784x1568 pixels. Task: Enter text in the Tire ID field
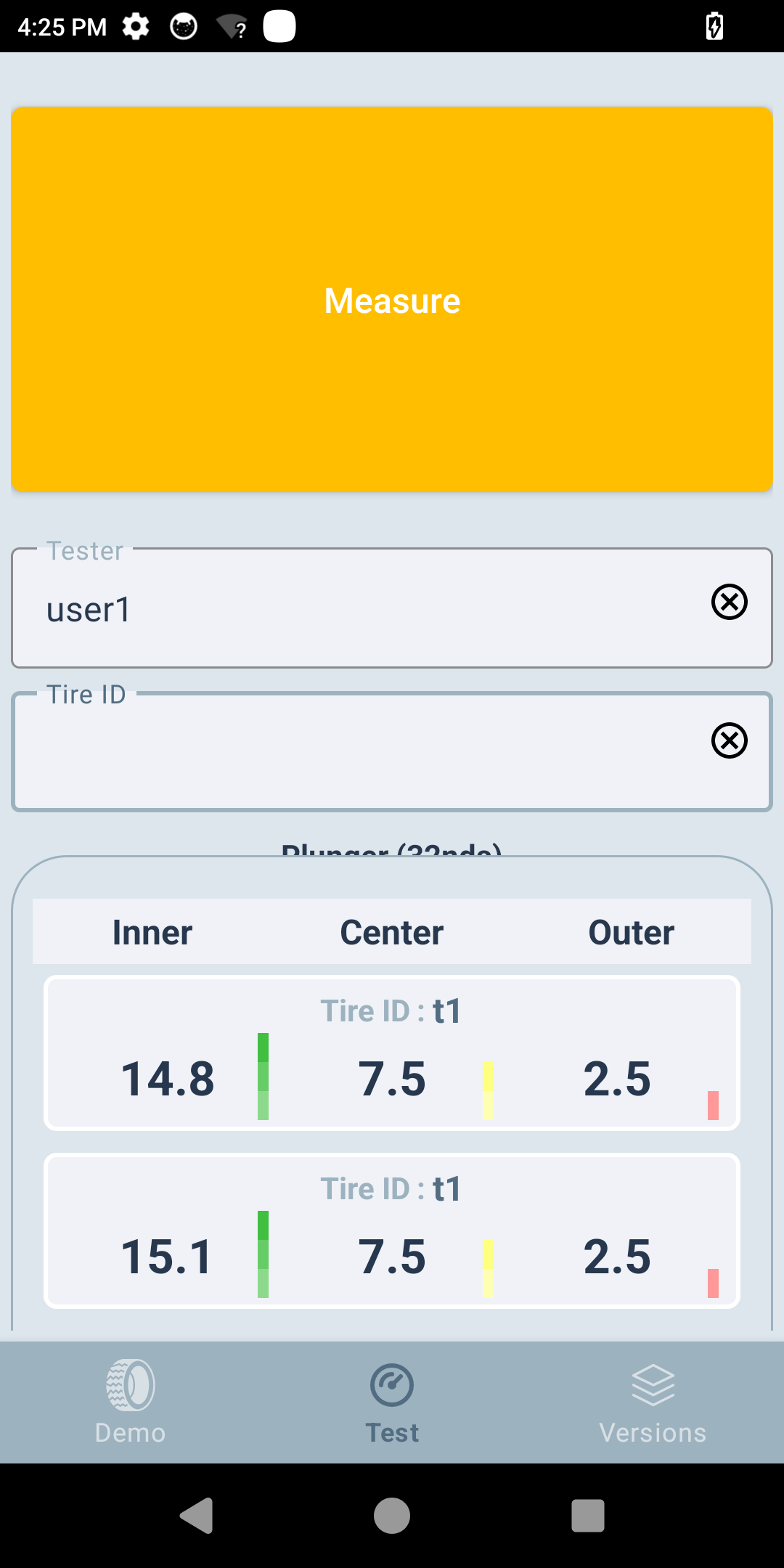point(363,751)
